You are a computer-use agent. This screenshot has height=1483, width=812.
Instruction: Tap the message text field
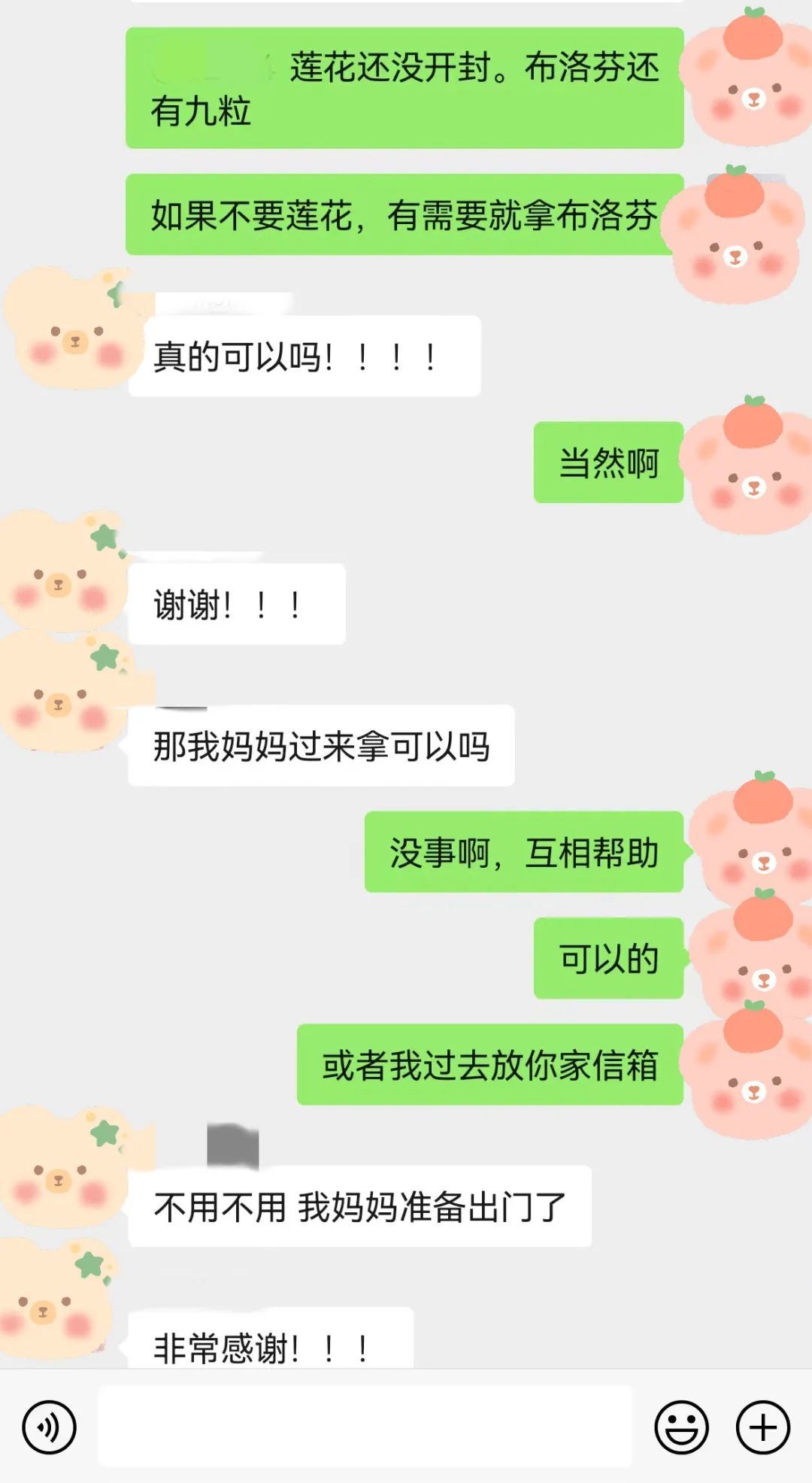click(x=365, y=1427)
